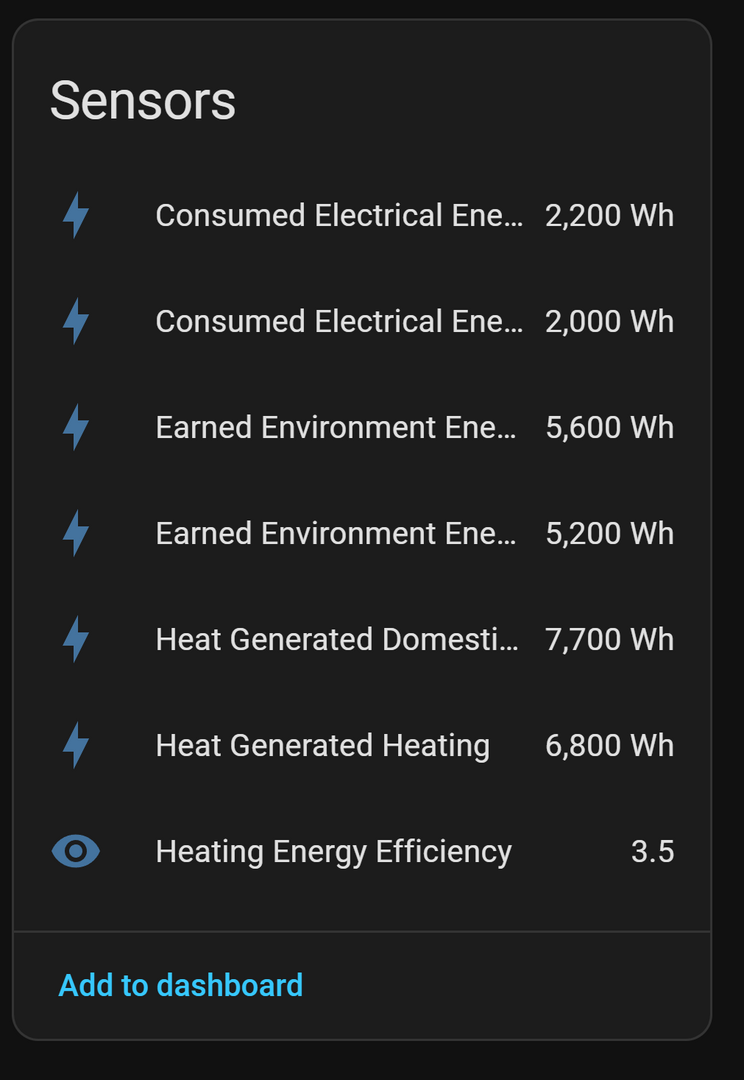Tap Add to dashboard

(181, 986)
